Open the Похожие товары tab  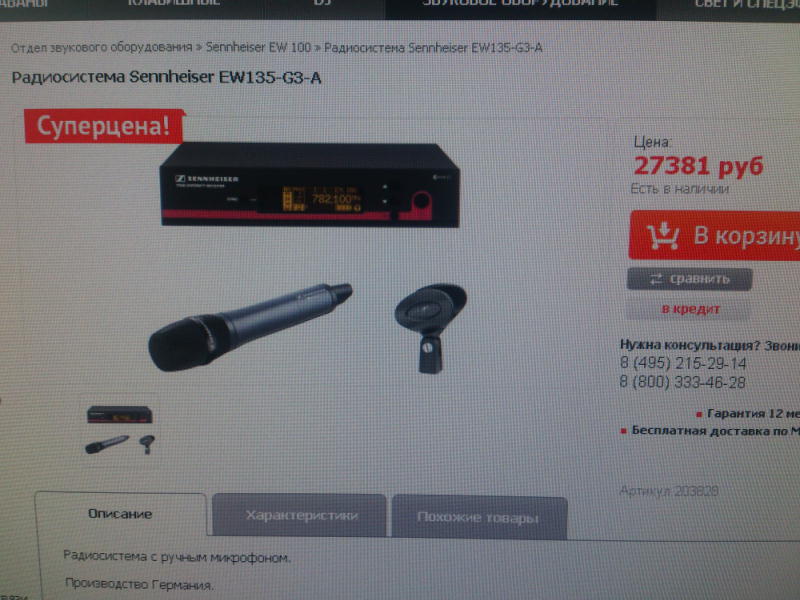(478, 518)
